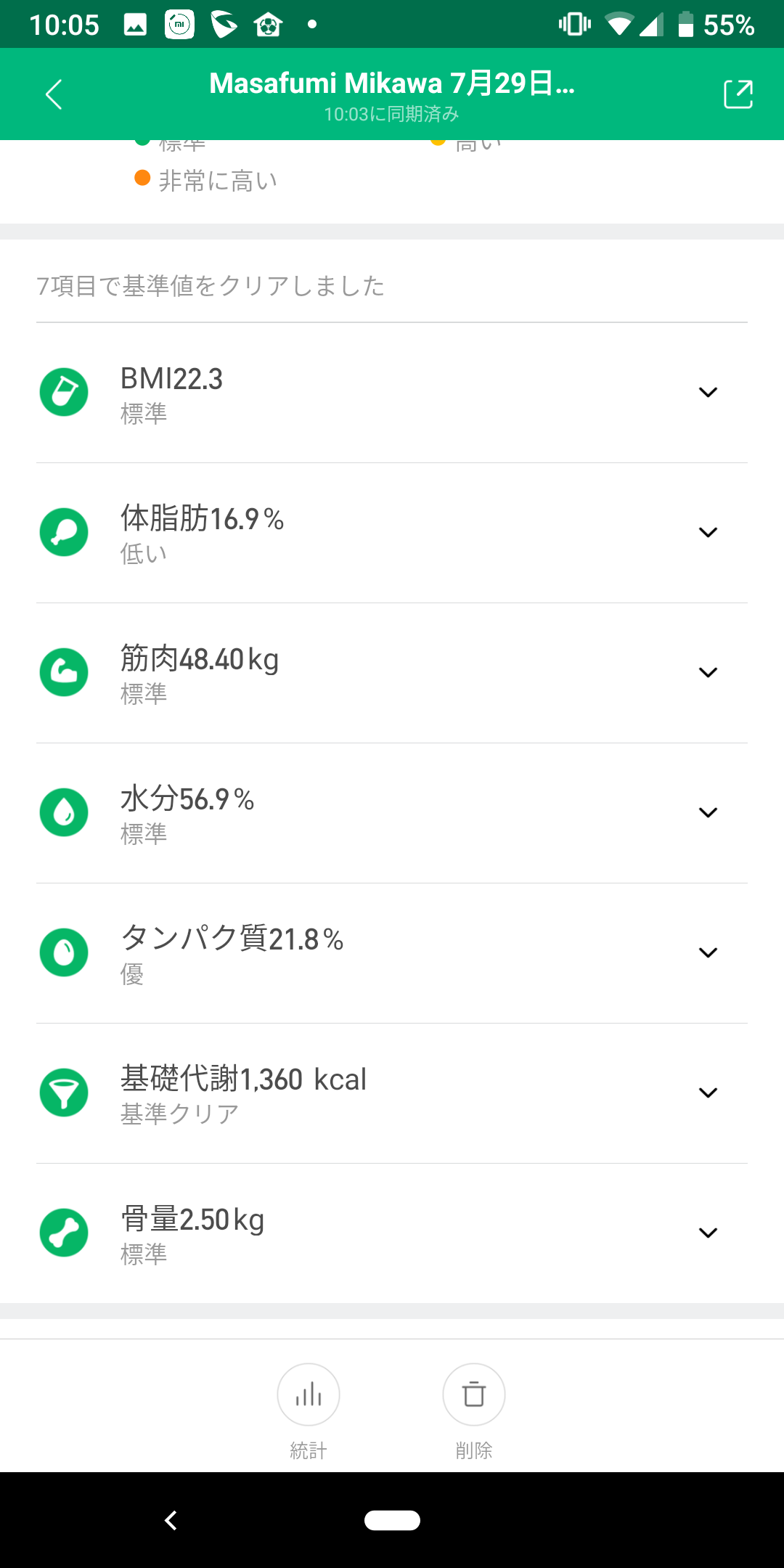Expand the 体脂肪16.9% row
This screenshot has height=1568, width=784.
click(392, 533)
